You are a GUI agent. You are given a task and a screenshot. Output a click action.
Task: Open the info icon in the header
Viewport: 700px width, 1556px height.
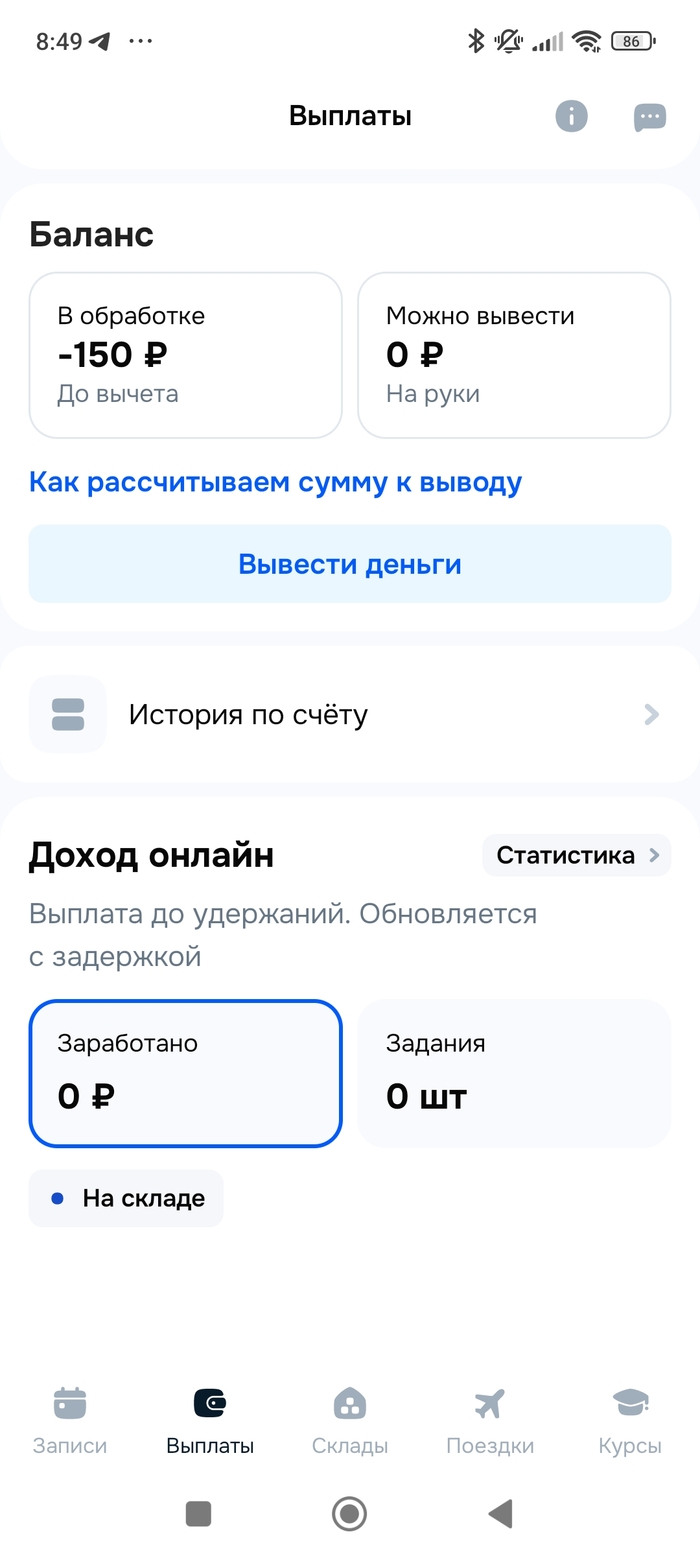click(x=571, y=117)
